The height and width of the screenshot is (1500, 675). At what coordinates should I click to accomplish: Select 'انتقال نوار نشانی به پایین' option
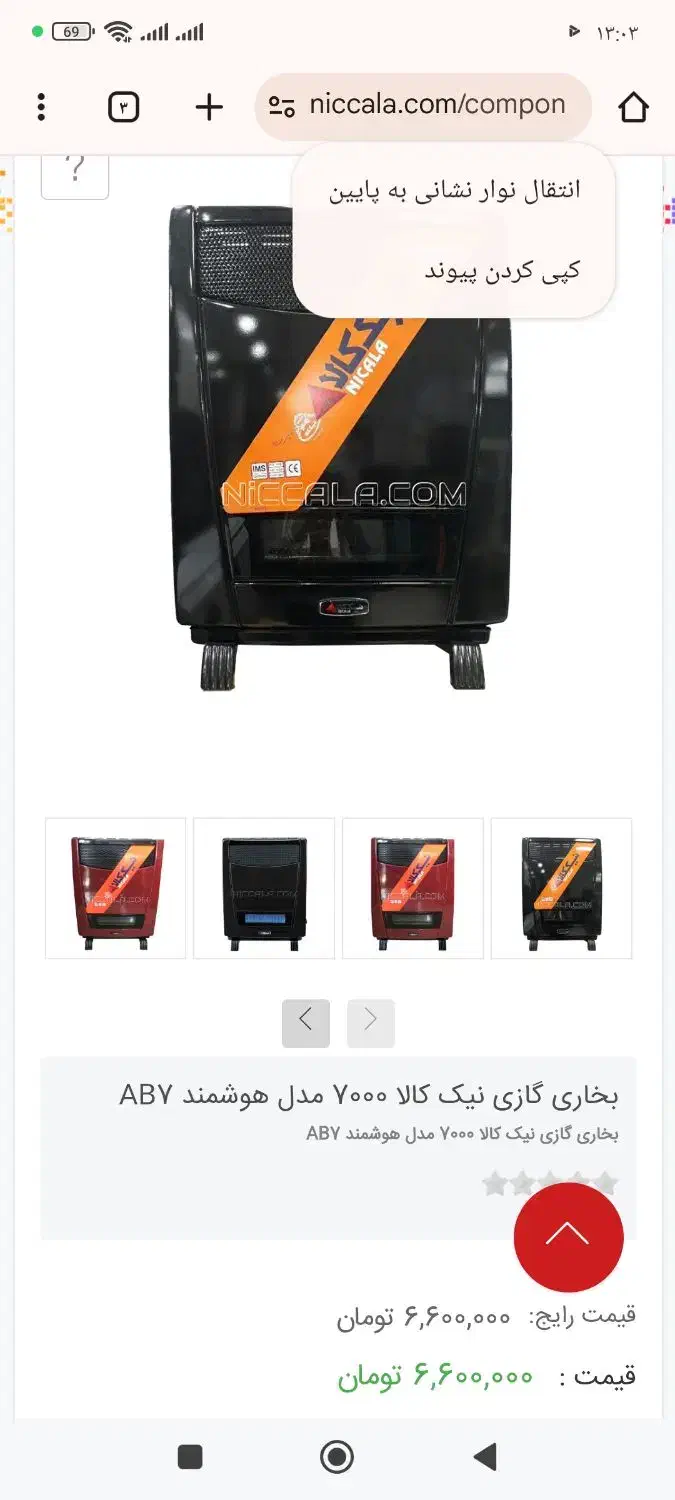[454, 190]
